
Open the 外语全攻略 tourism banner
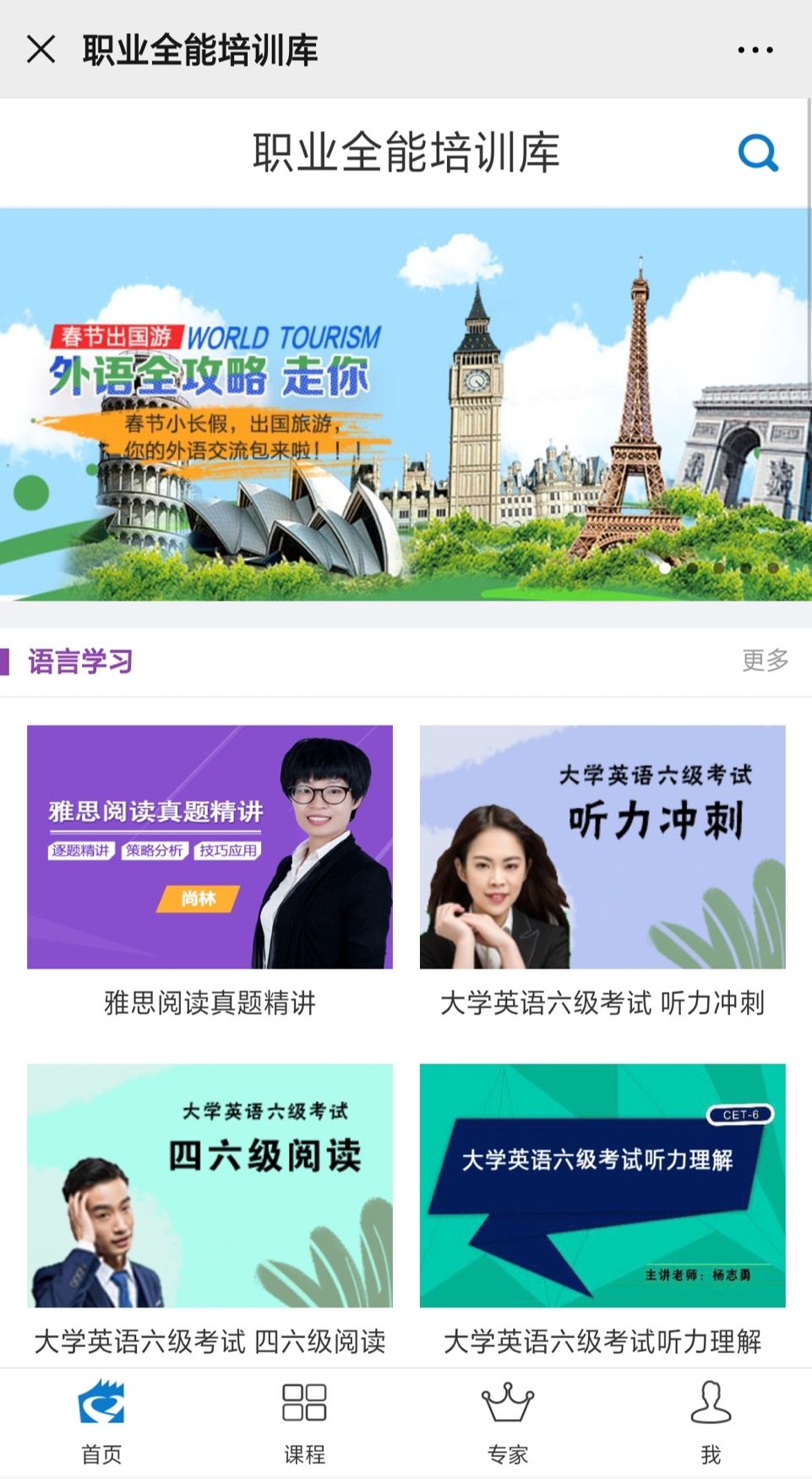coord(406,404)
